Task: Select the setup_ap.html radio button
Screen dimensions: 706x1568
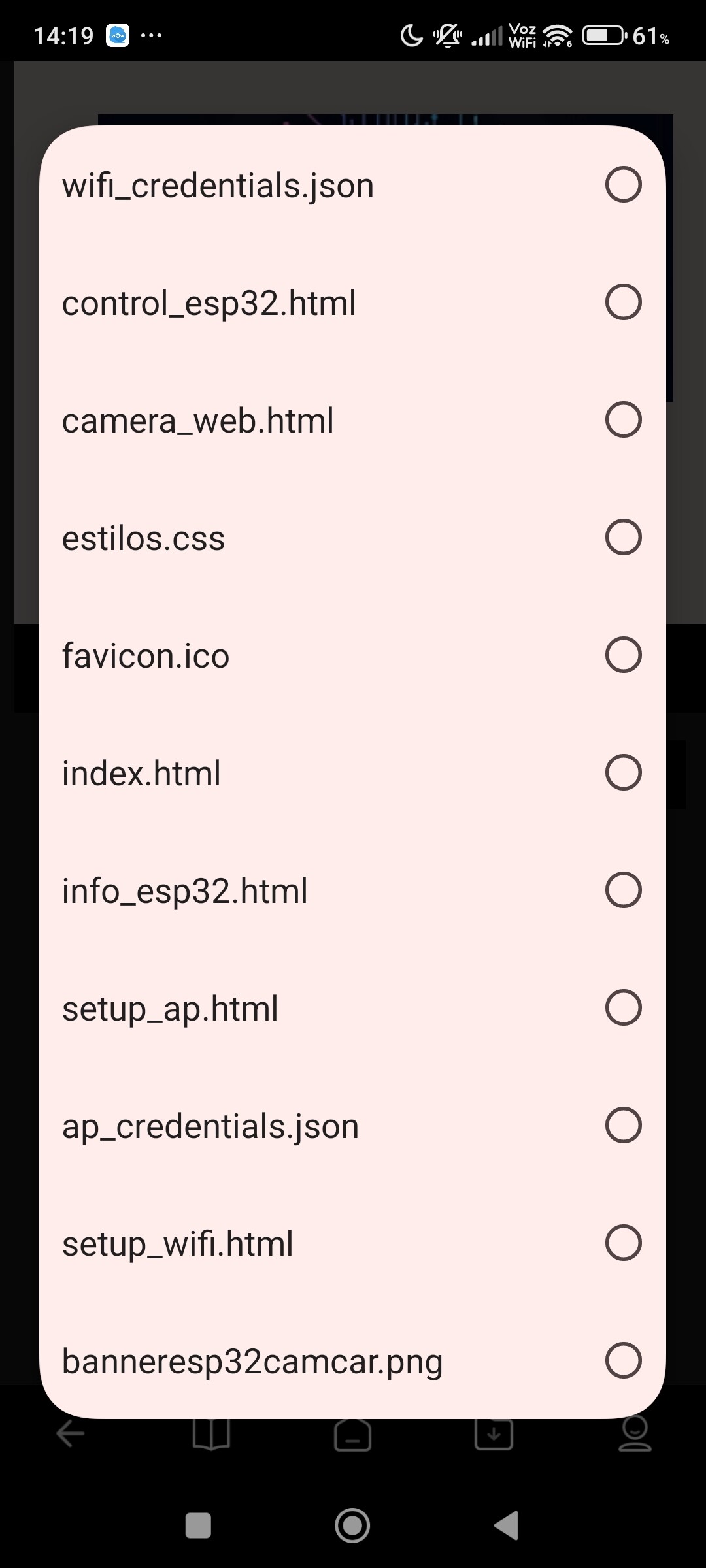Action: point(622,1007)
